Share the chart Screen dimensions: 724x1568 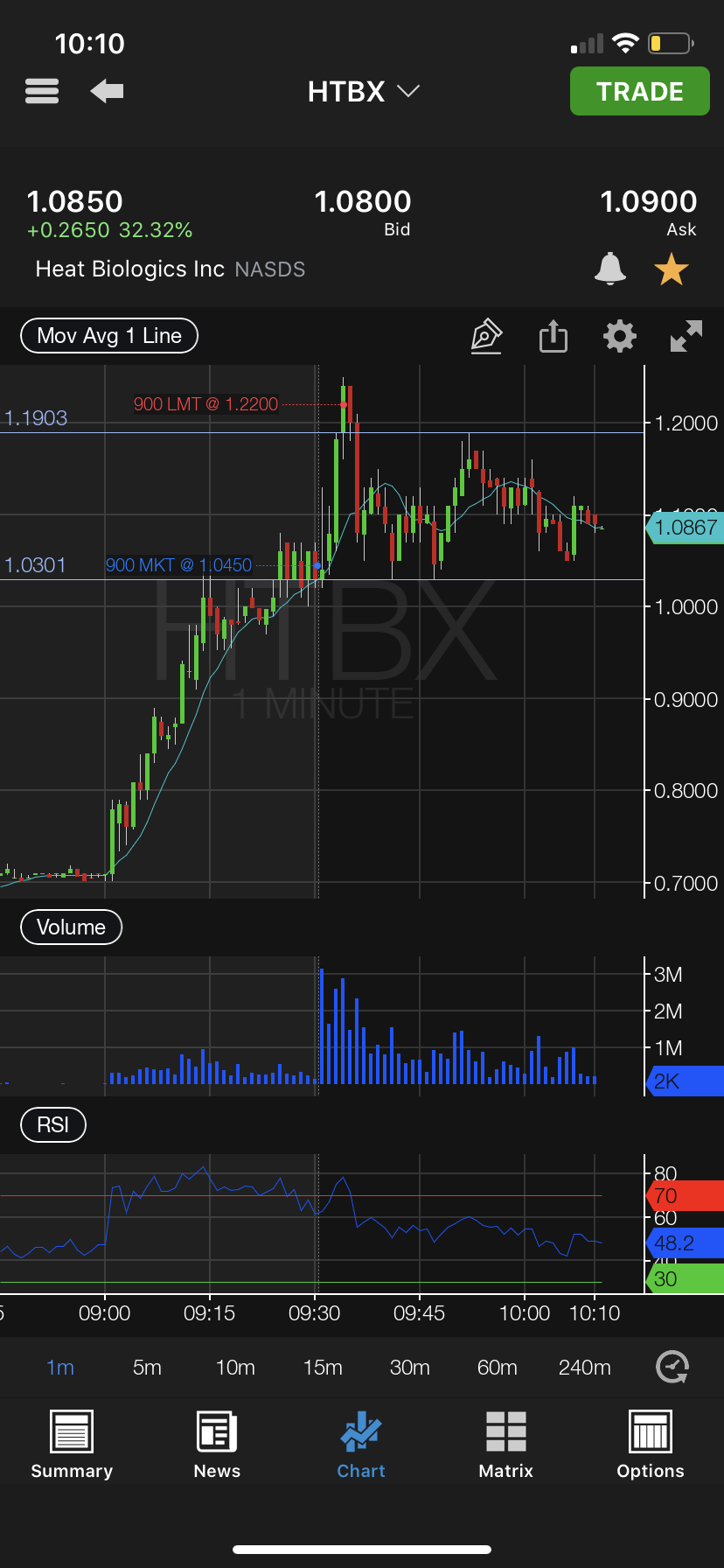pyautogui.click(x=553, y=336)
